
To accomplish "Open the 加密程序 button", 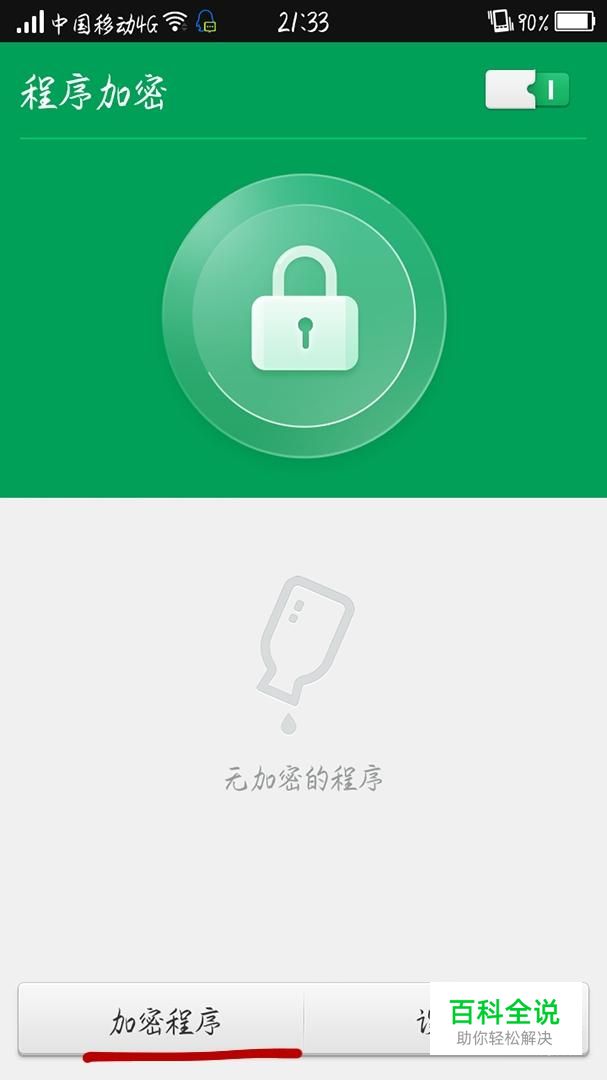I will (x=161, y=1020).
